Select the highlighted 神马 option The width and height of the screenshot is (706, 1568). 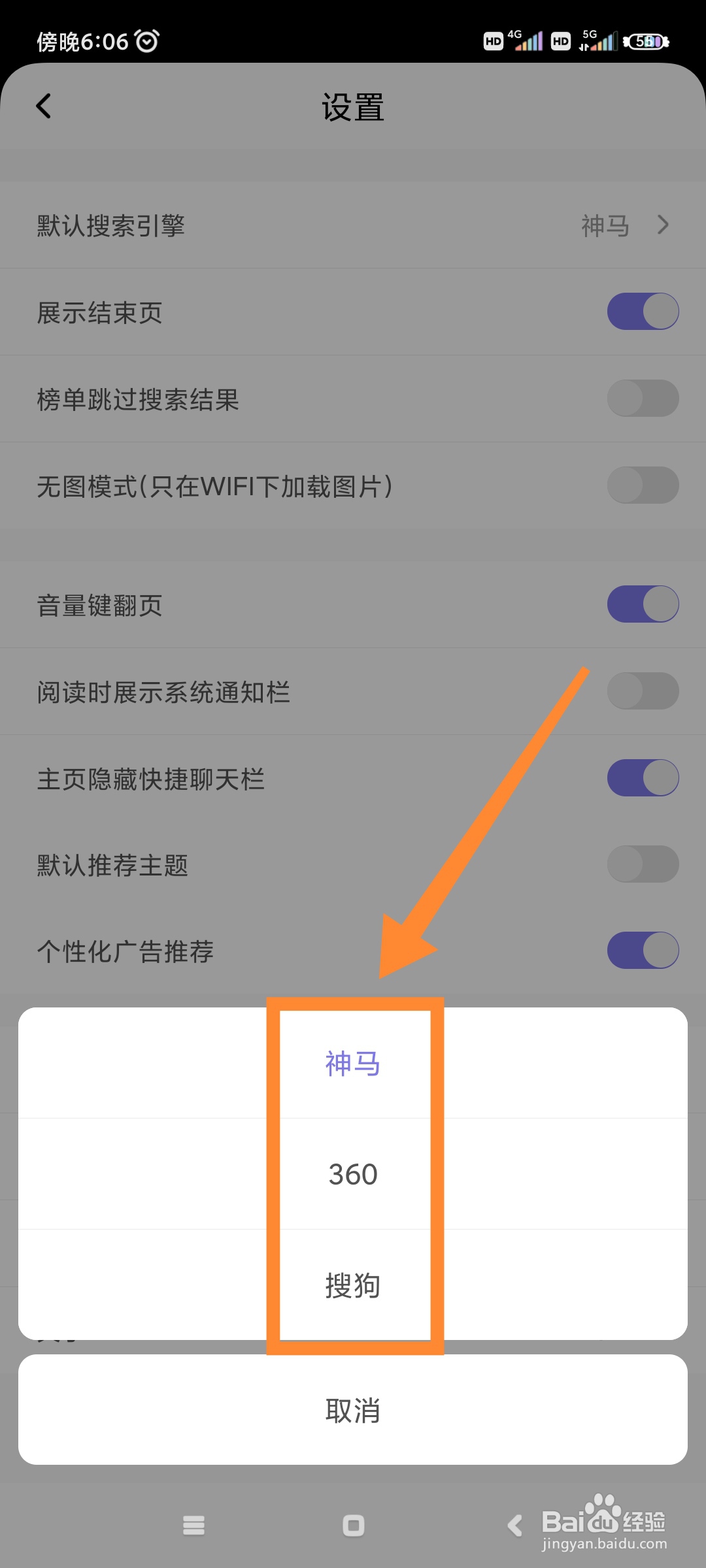click(x=353, y=1063)
